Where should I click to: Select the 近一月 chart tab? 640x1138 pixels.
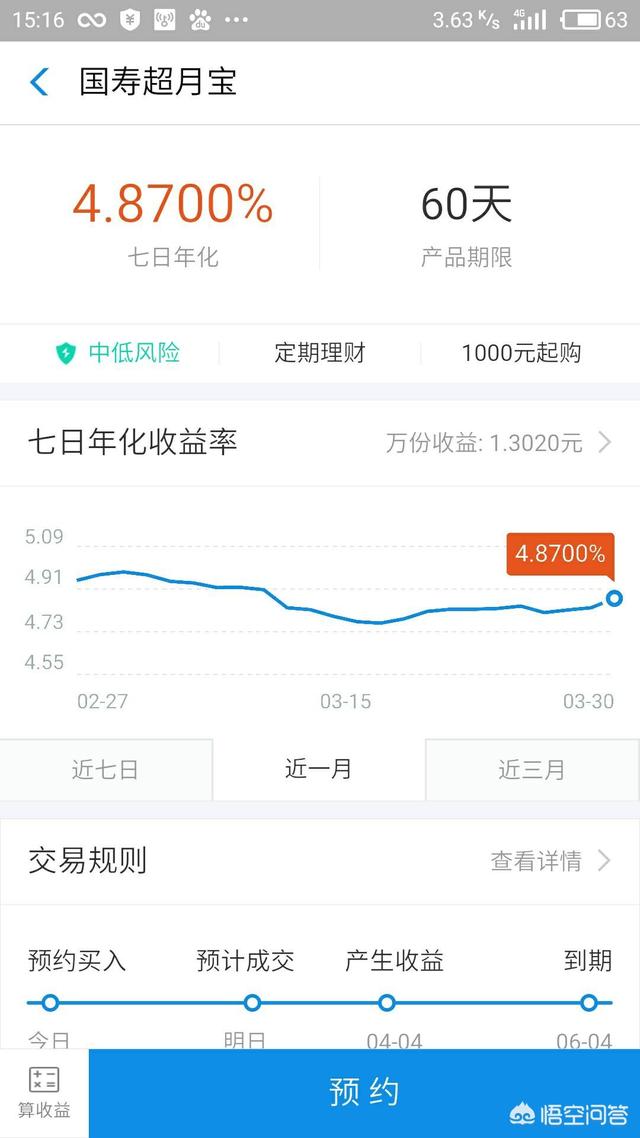pyautogui.click(x=319, y=769)
